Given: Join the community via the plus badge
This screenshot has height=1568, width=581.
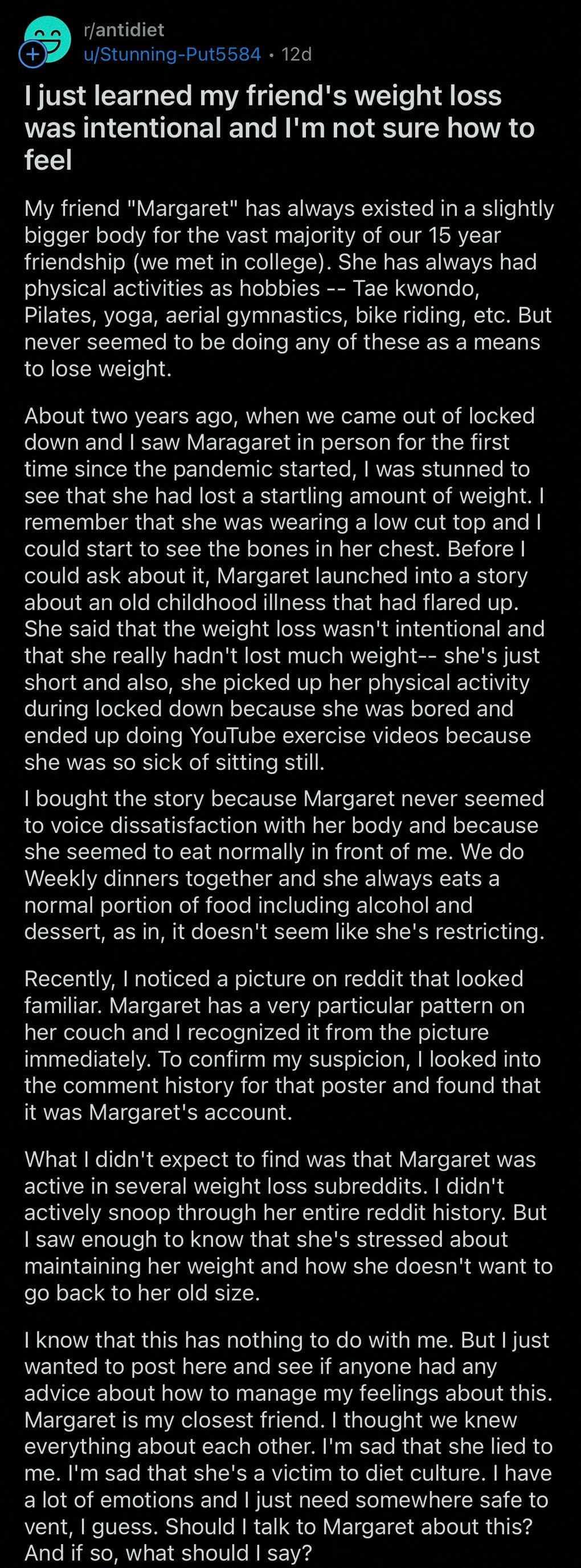Looking at the screenshot, I should (32, 55).
